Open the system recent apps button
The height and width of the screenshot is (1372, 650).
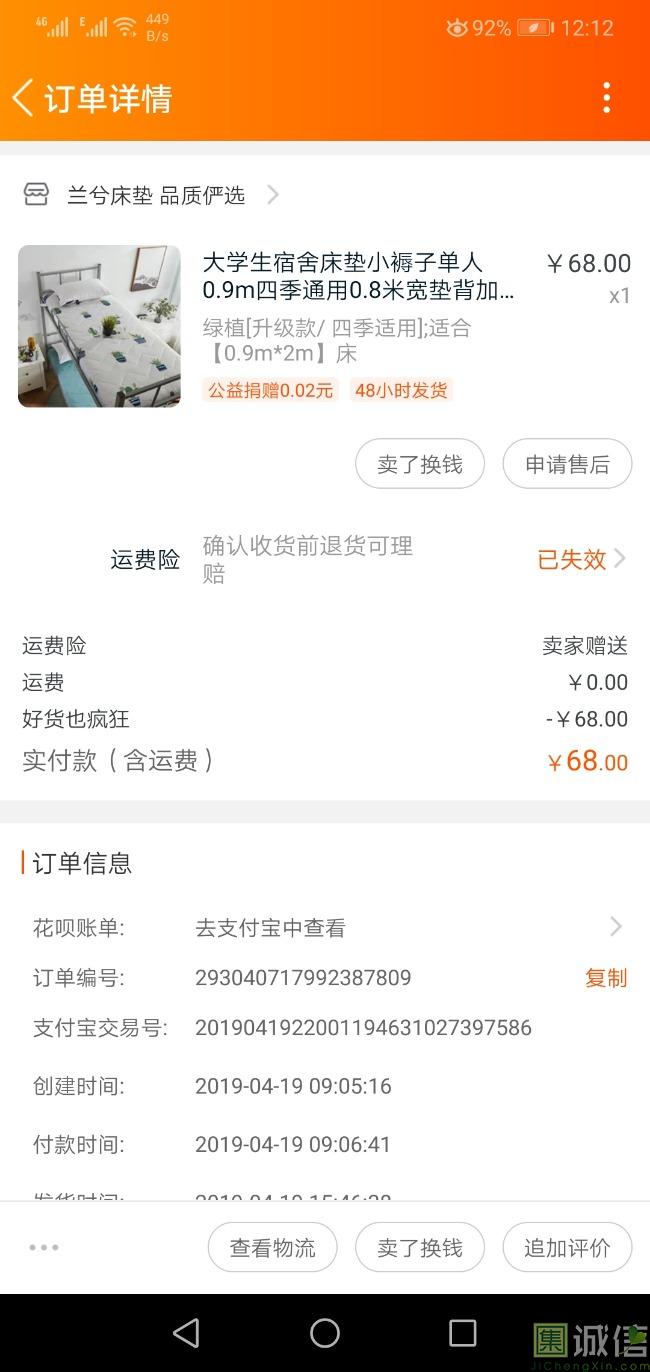[x=462, y=1333]
